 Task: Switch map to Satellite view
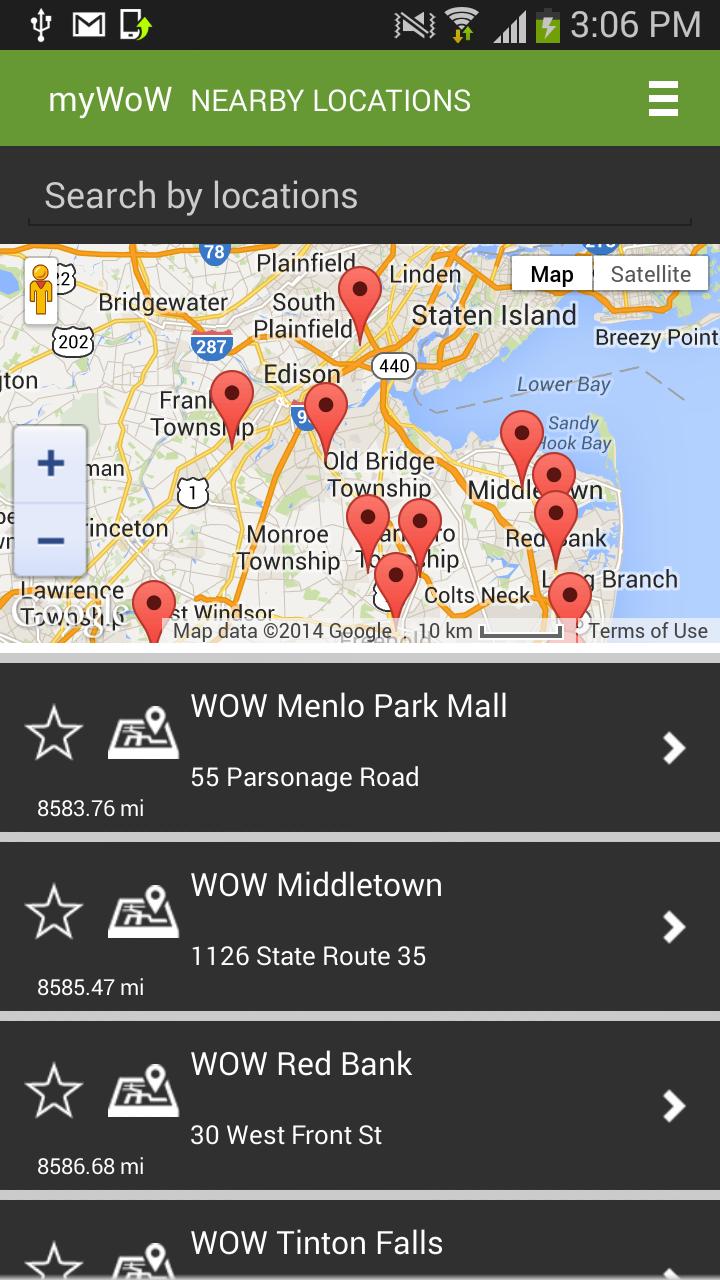pos(650,274)
